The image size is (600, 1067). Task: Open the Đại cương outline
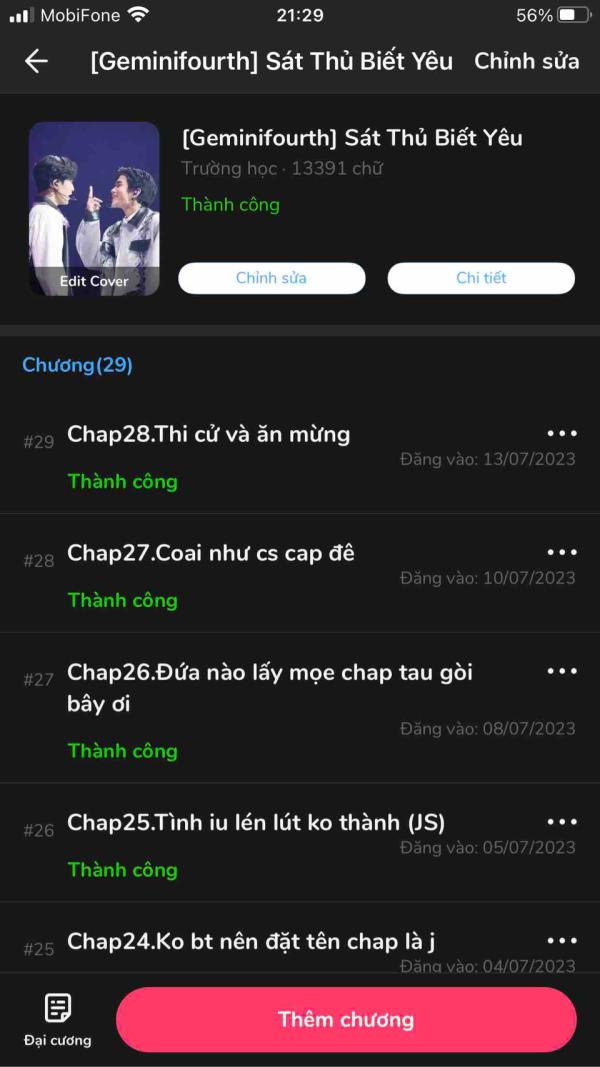pyautogui.click(x=58, y=1020)
